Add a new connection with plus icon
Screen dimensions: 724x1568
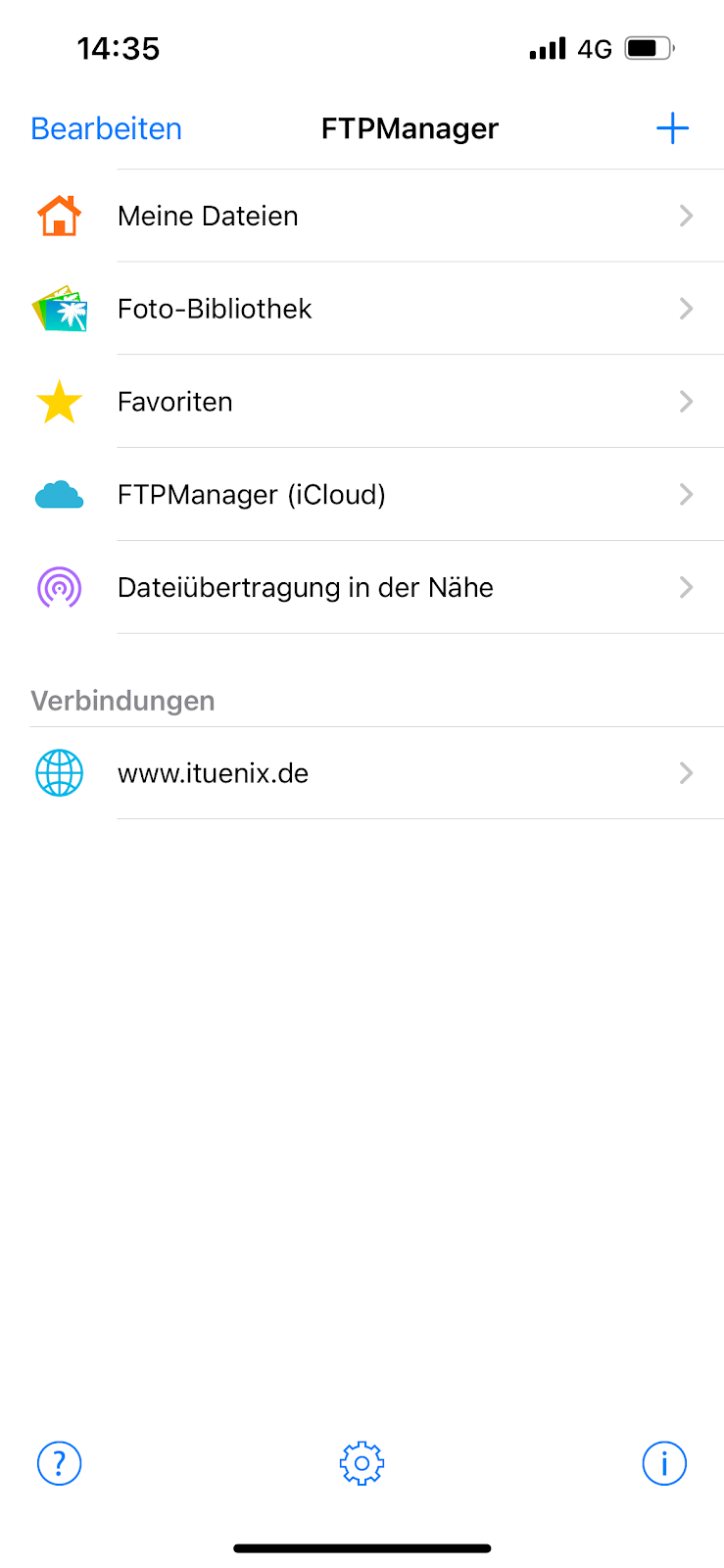pyautogui.click(x=672, y=128)
